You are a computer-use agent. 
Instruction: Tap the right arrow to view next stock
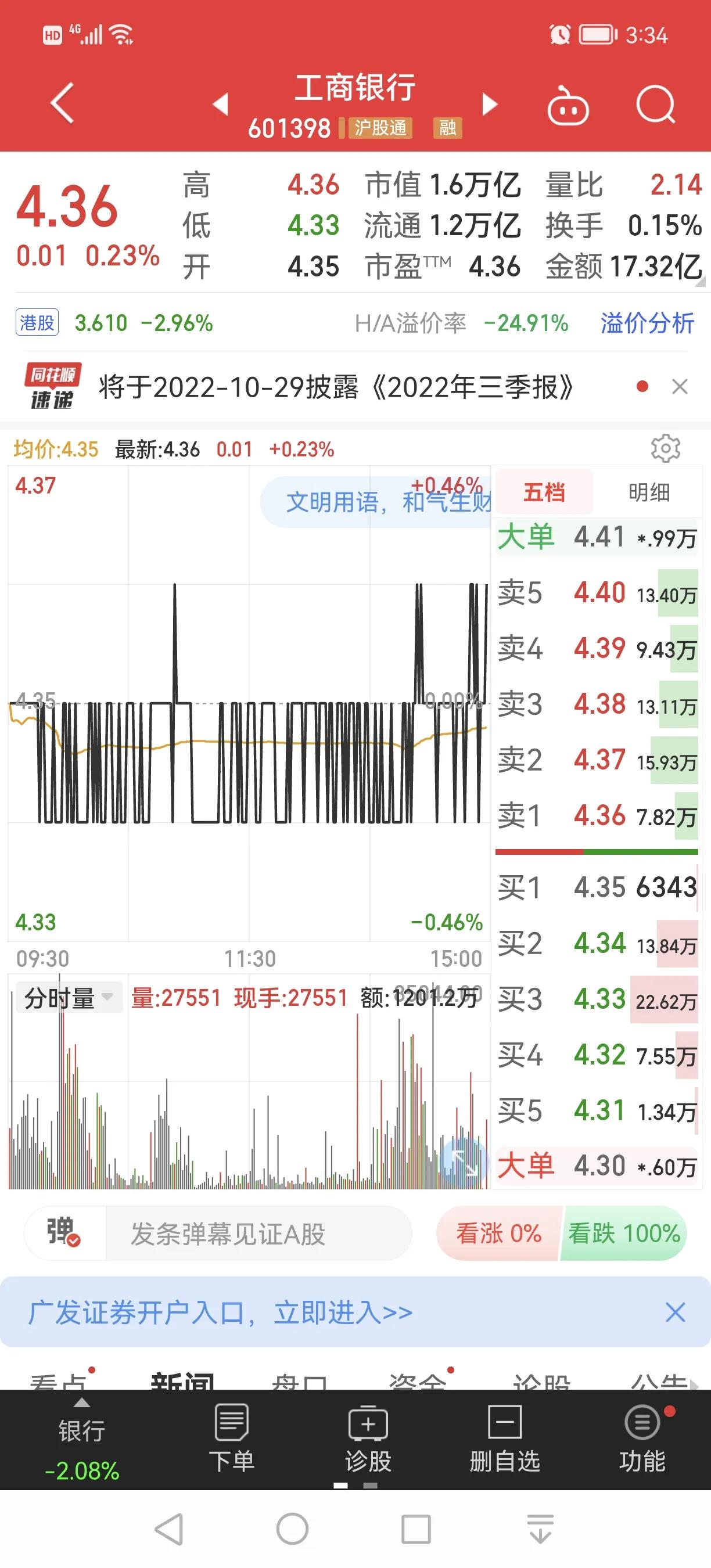point(491,105)
